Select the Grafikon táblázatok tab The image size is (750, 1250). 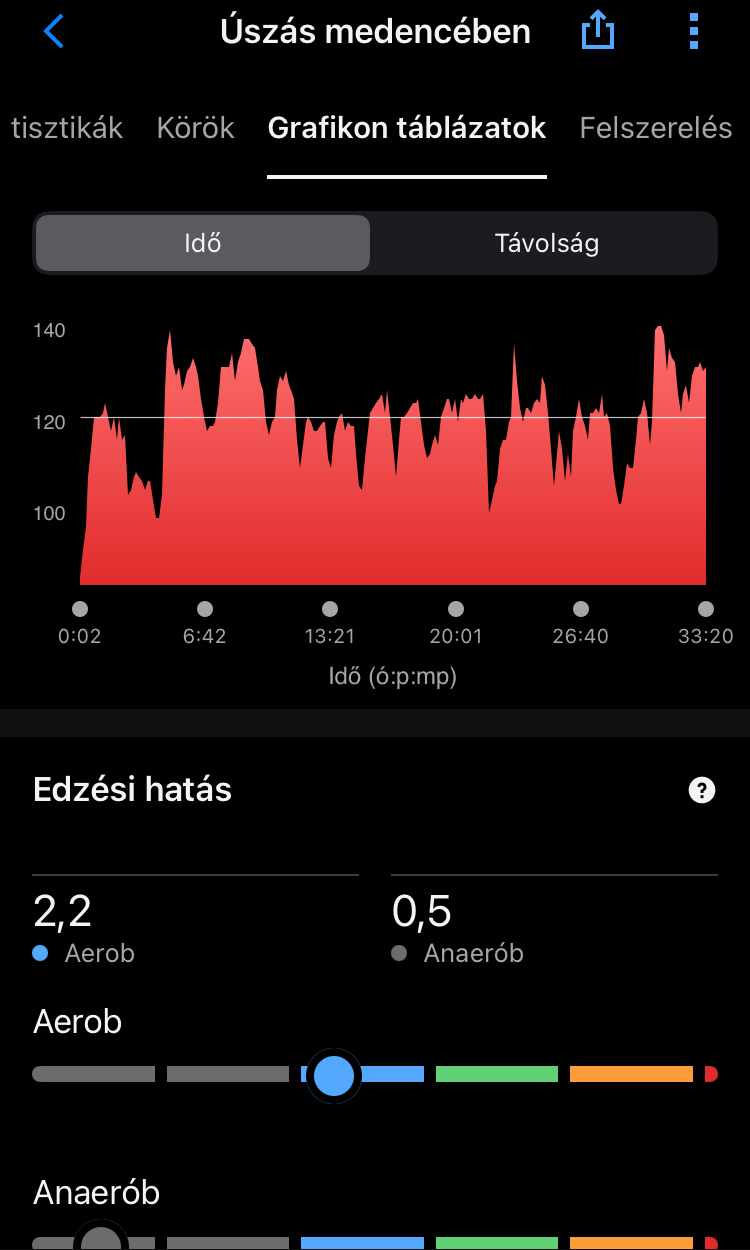coord(407,128)
